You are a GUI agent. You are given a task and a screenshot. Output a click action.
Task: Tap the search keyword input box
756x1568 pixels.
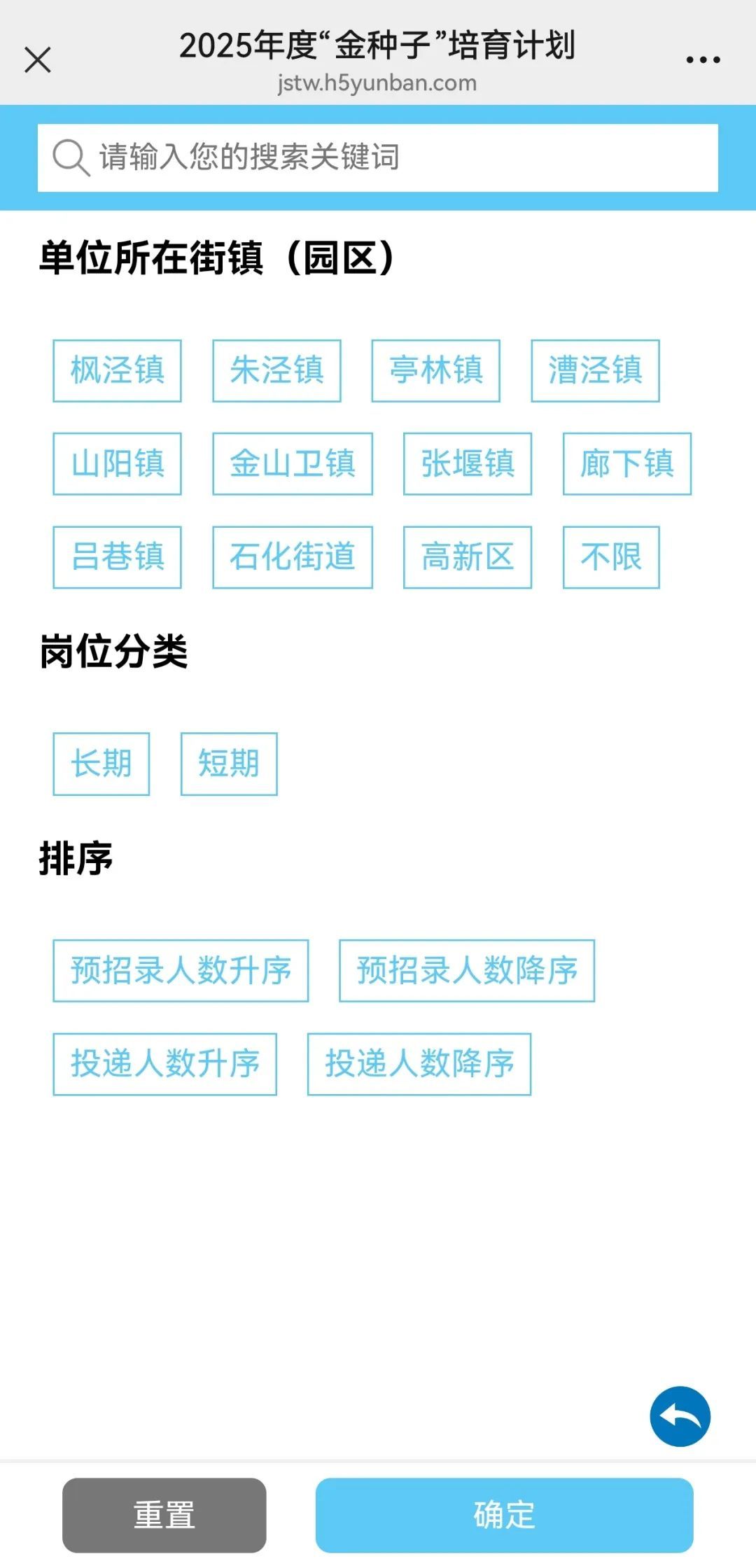378,157
